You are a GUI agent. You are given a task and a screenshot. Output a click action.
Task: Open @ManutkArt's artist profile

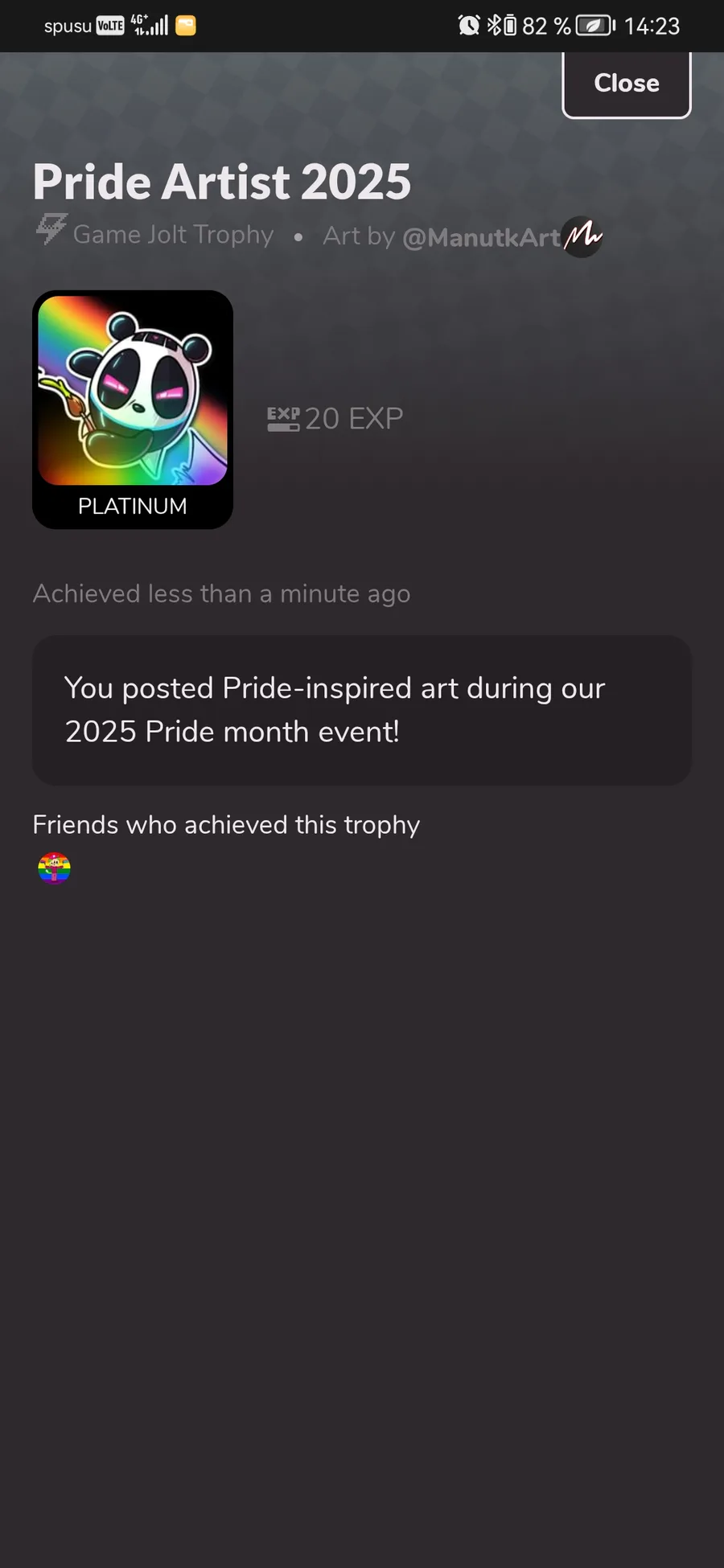[481, 237]
